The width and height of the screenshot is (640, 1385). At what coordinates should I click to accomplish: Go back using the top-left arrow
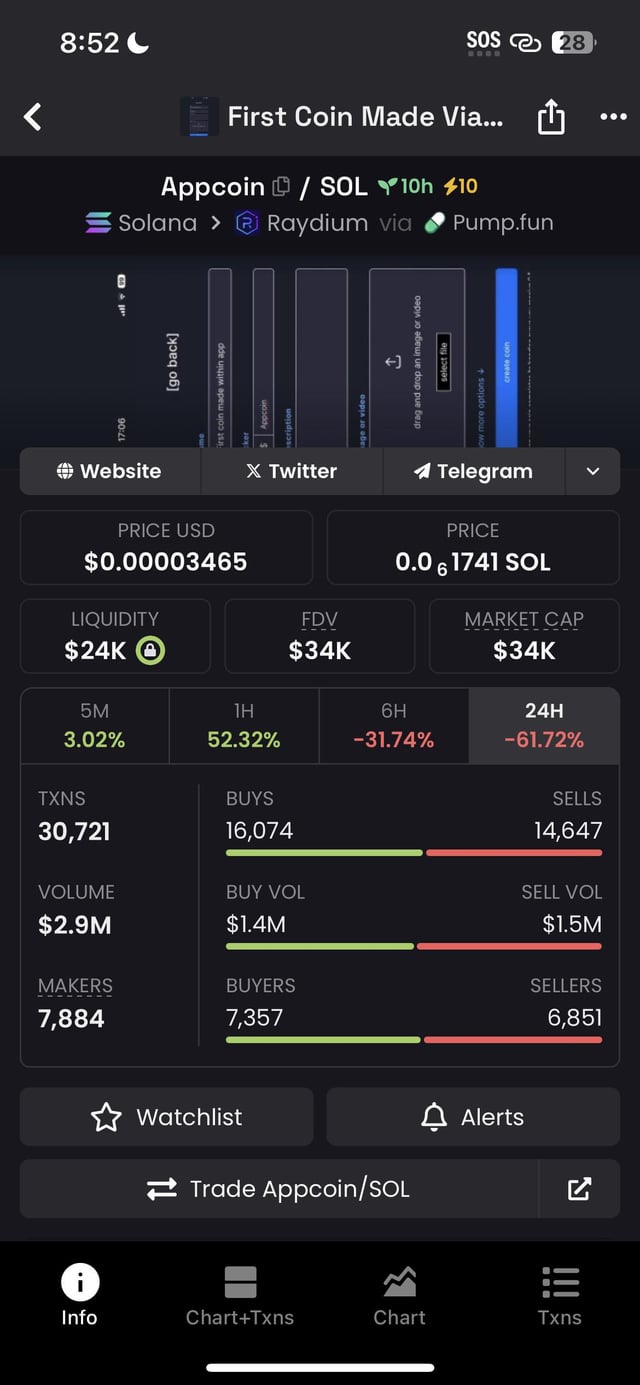pos(33,117)
